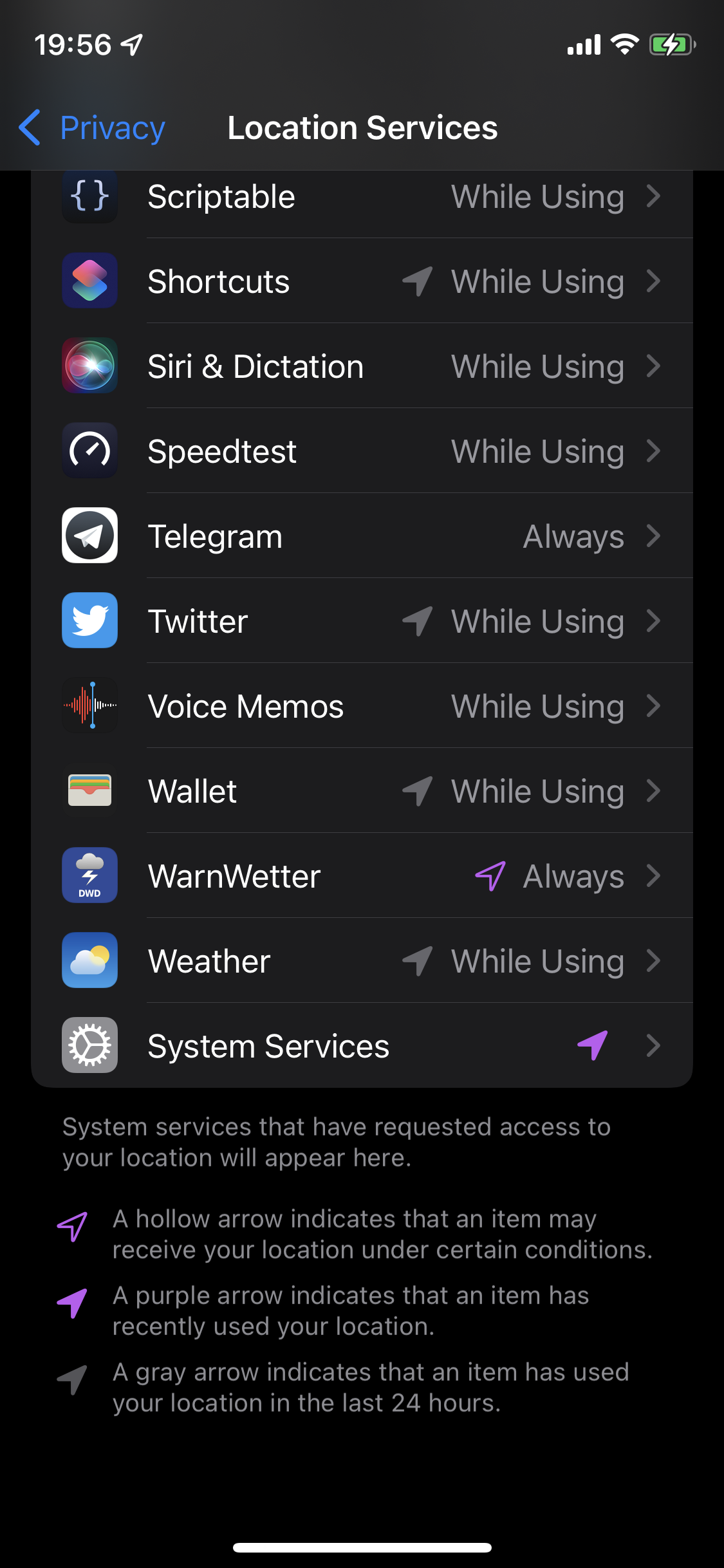Tap the Voice Memos row
The image size is (724, 1568).
tap(362, 707)
